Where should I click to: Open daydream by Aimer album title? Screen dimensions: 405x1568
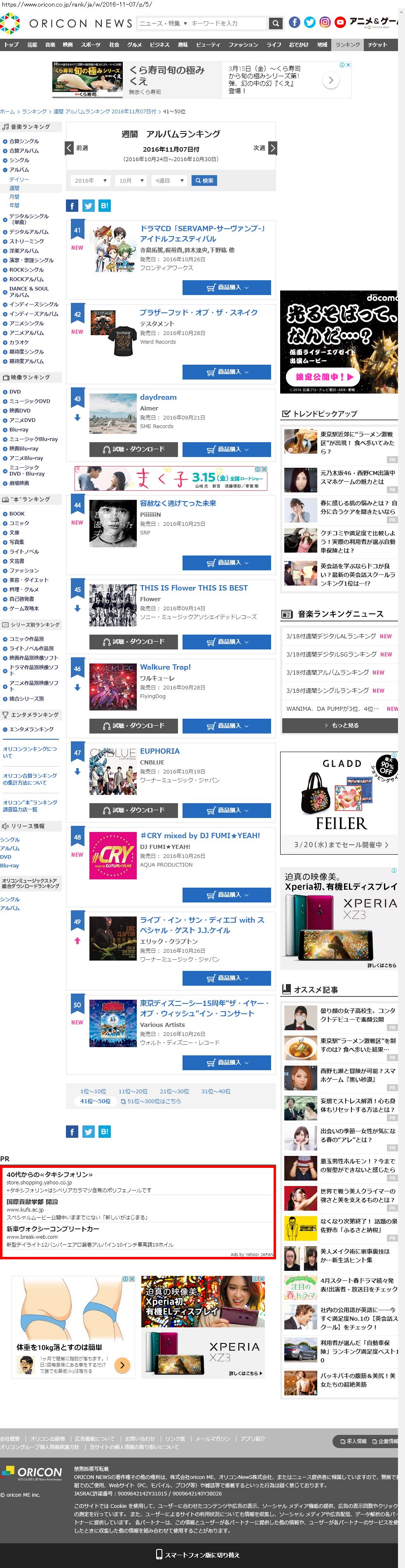click(x=158, y=397)
